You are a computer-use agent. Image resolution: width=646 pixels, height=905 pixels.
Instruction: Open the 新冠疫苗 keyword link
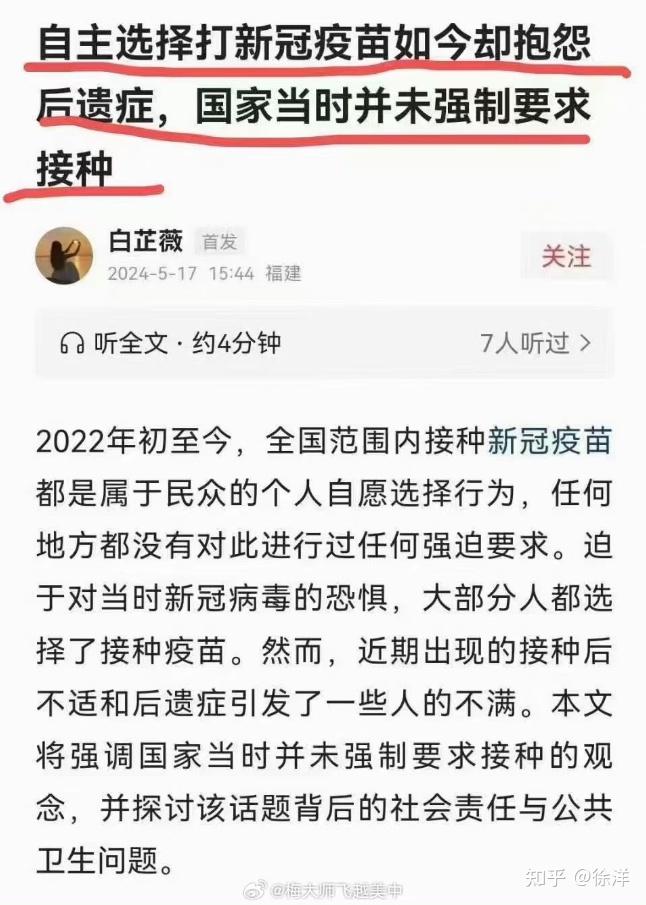pos(549,441)
